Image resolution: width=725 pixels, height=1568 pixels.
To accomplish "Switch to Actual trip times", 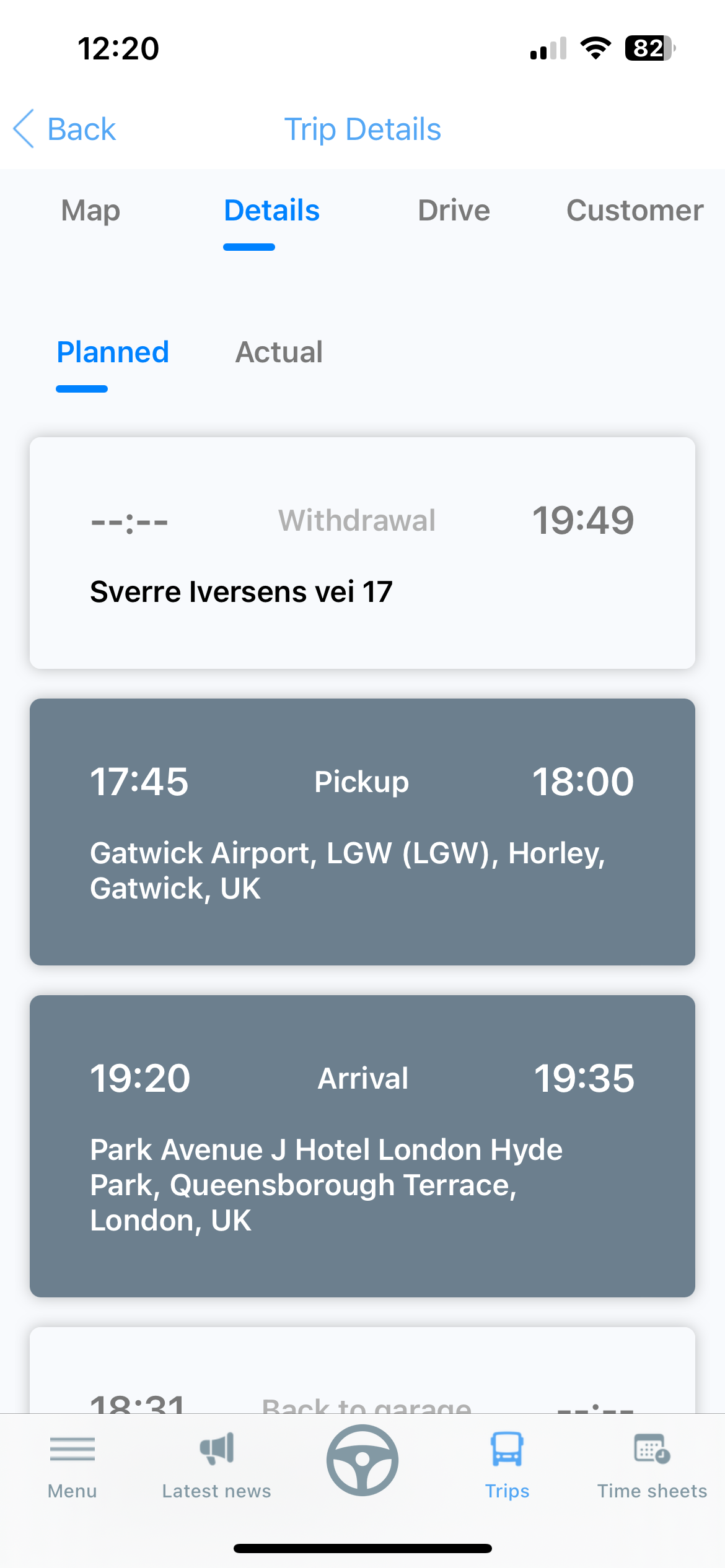I will pos(279,352).
